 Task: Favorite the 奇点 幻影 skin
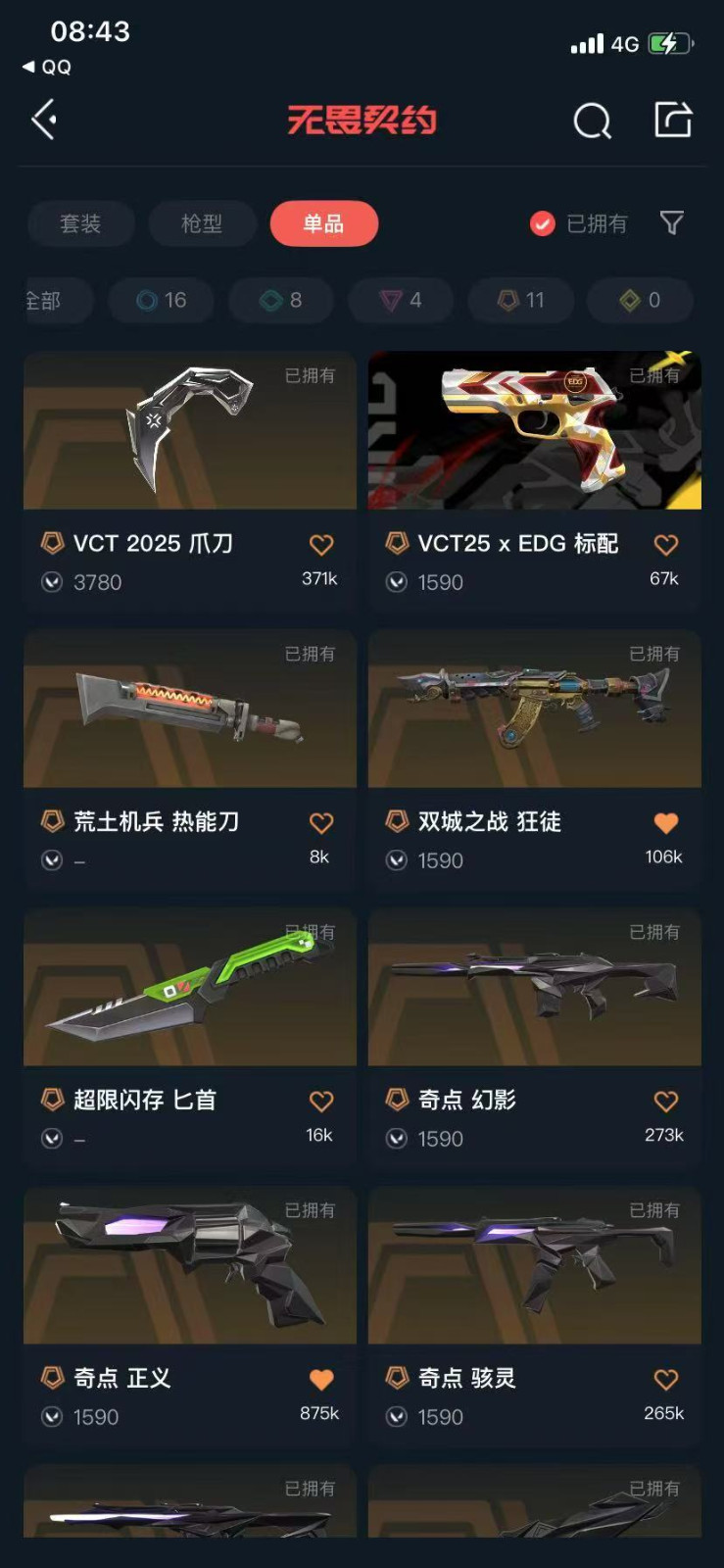click(666, 1102)
